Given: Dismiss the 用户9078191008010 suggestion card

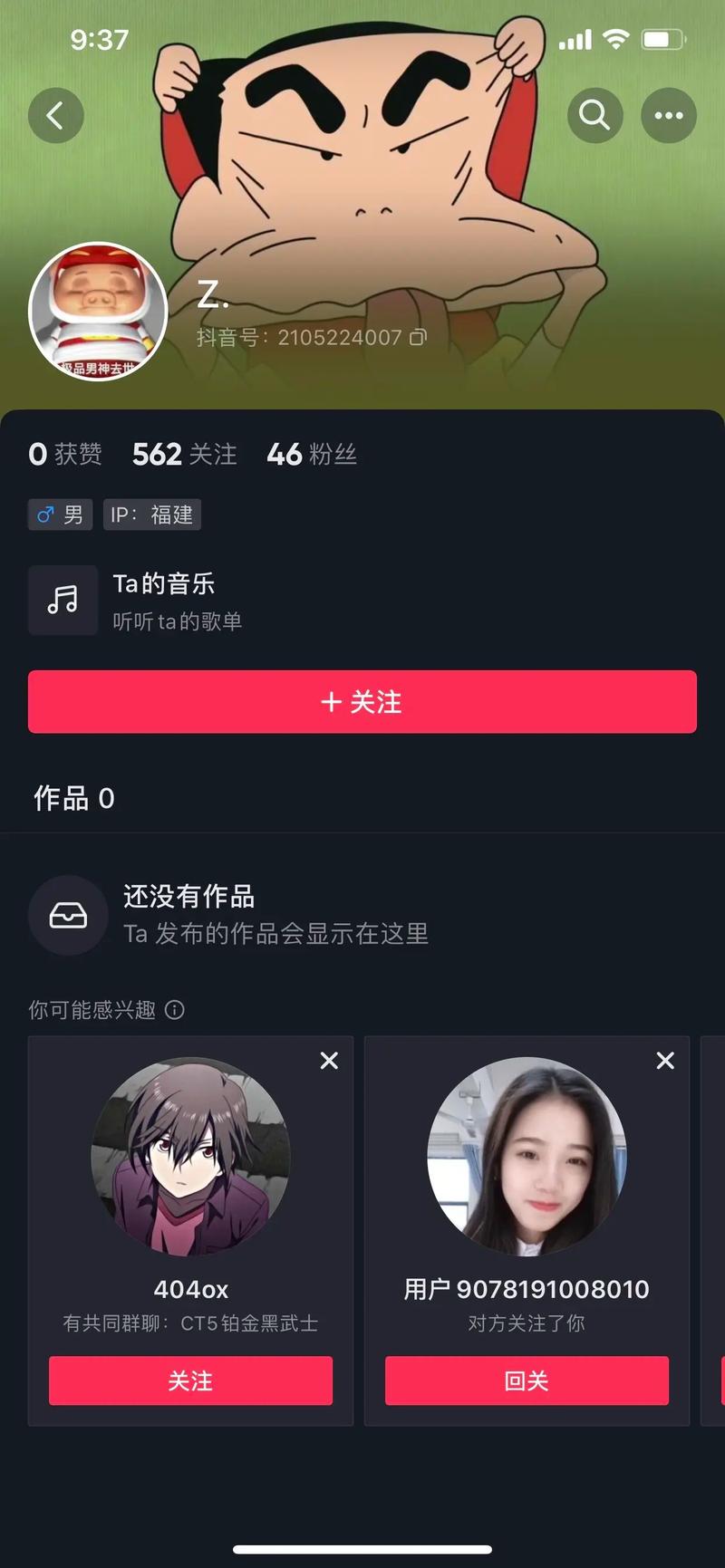Looking at the screenshot, I should 665,1061.
